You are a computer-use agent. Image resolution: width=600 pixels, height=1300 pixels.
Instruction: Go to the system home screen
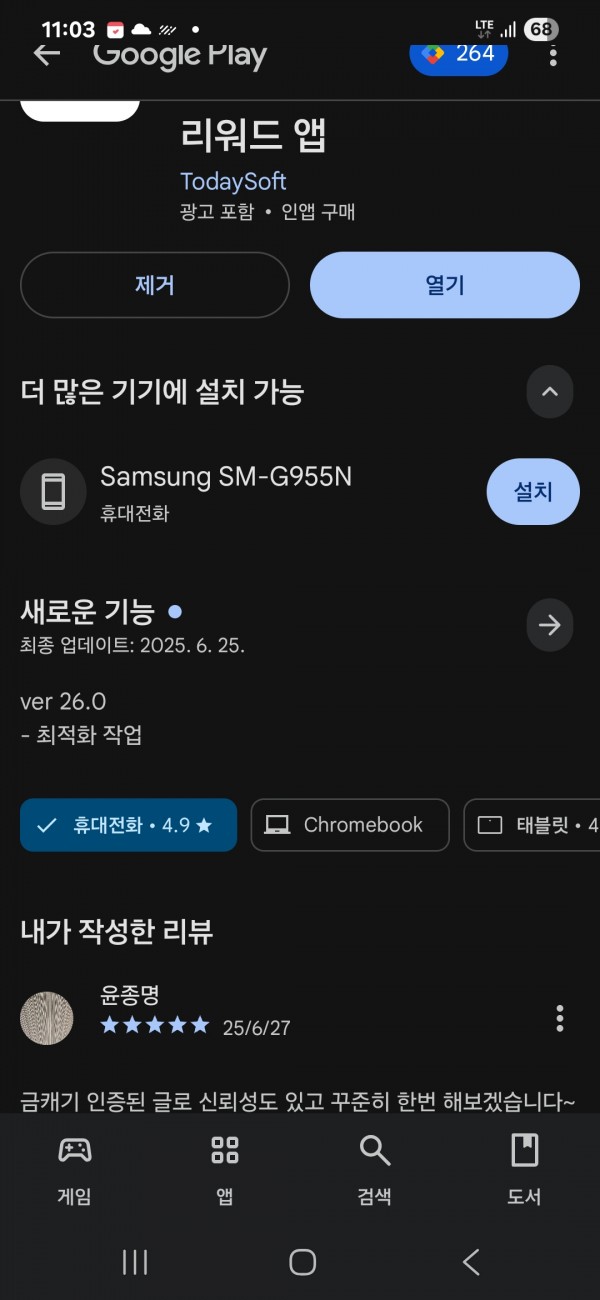pos(302,1262)
